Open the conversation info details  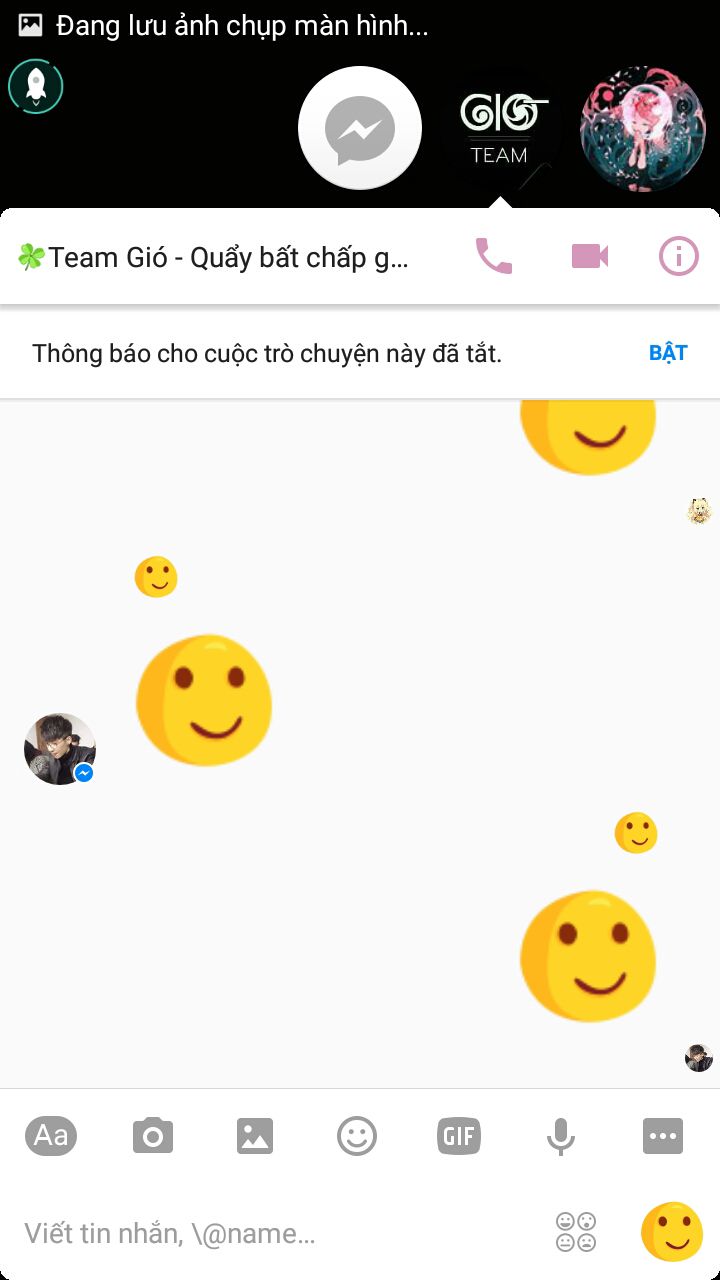[678, 257]
